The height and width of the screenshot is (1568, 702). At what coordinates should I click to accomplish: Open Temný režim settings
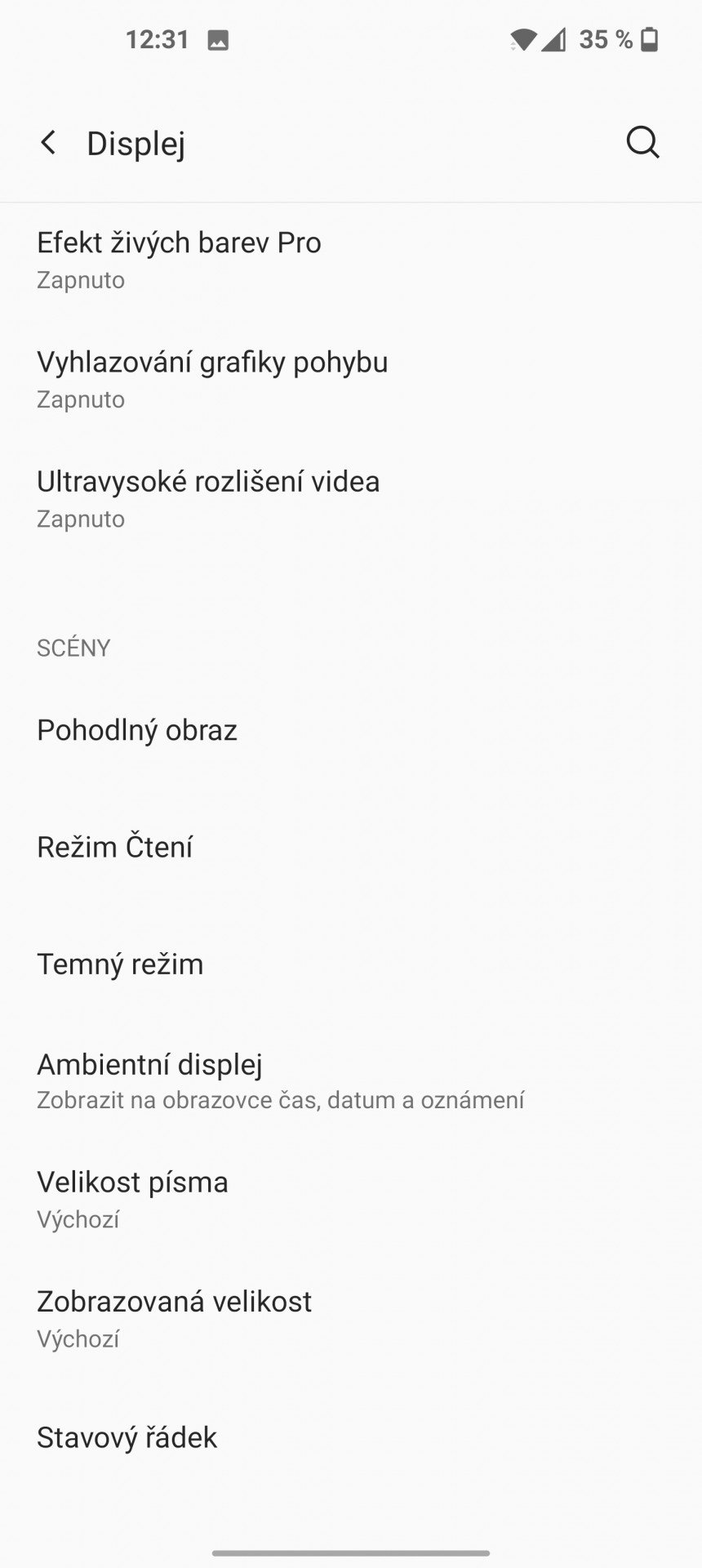pos(351,964)
